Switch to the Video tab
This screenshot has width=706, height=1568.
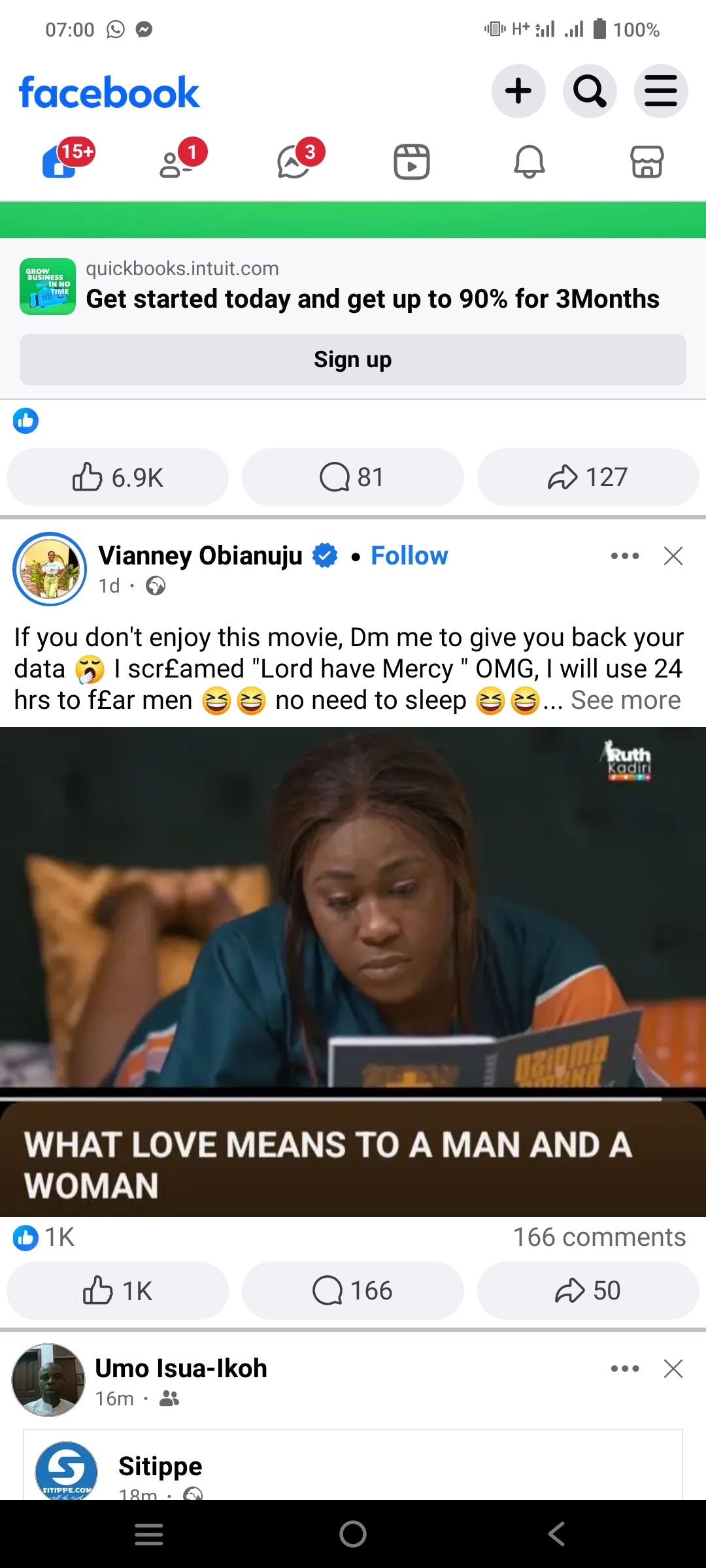coord(411,161)
